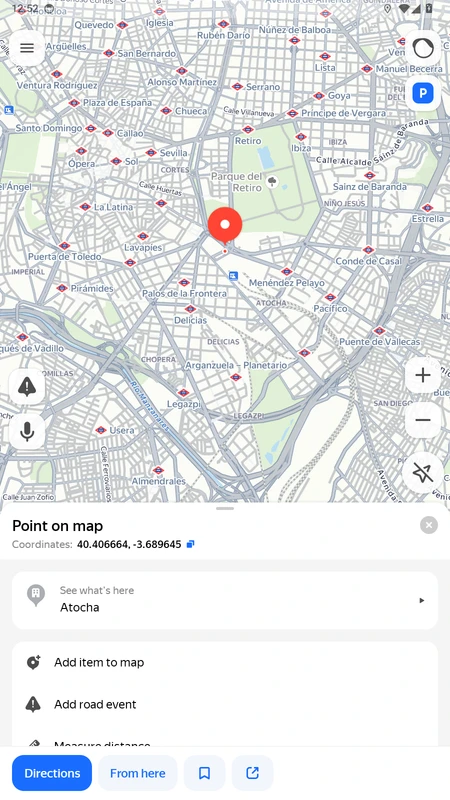Activate voice search microphone
The image size is (450, 800).
pyautogui.click(x=27, y=432)
